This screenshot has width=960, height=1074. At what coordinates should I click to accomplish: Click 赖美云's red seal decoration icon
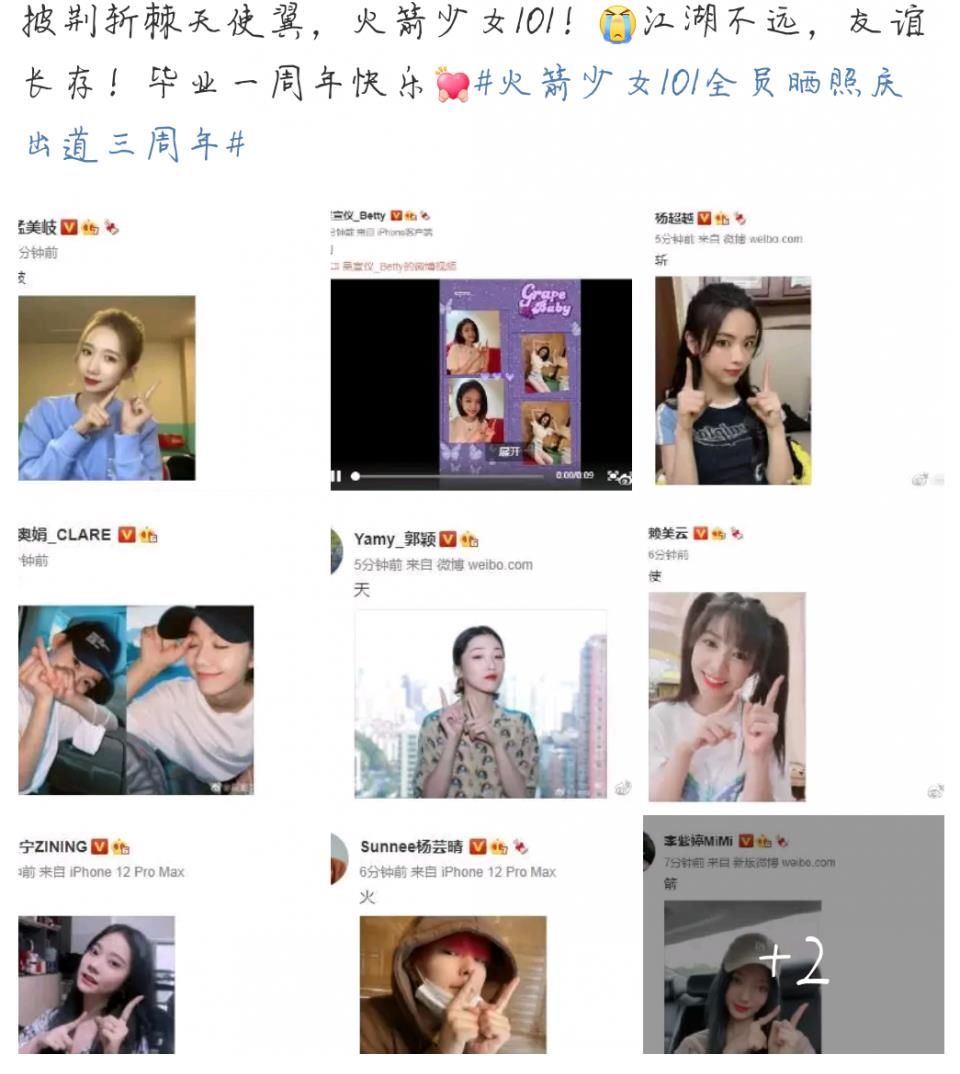click(x=737, y=533)
